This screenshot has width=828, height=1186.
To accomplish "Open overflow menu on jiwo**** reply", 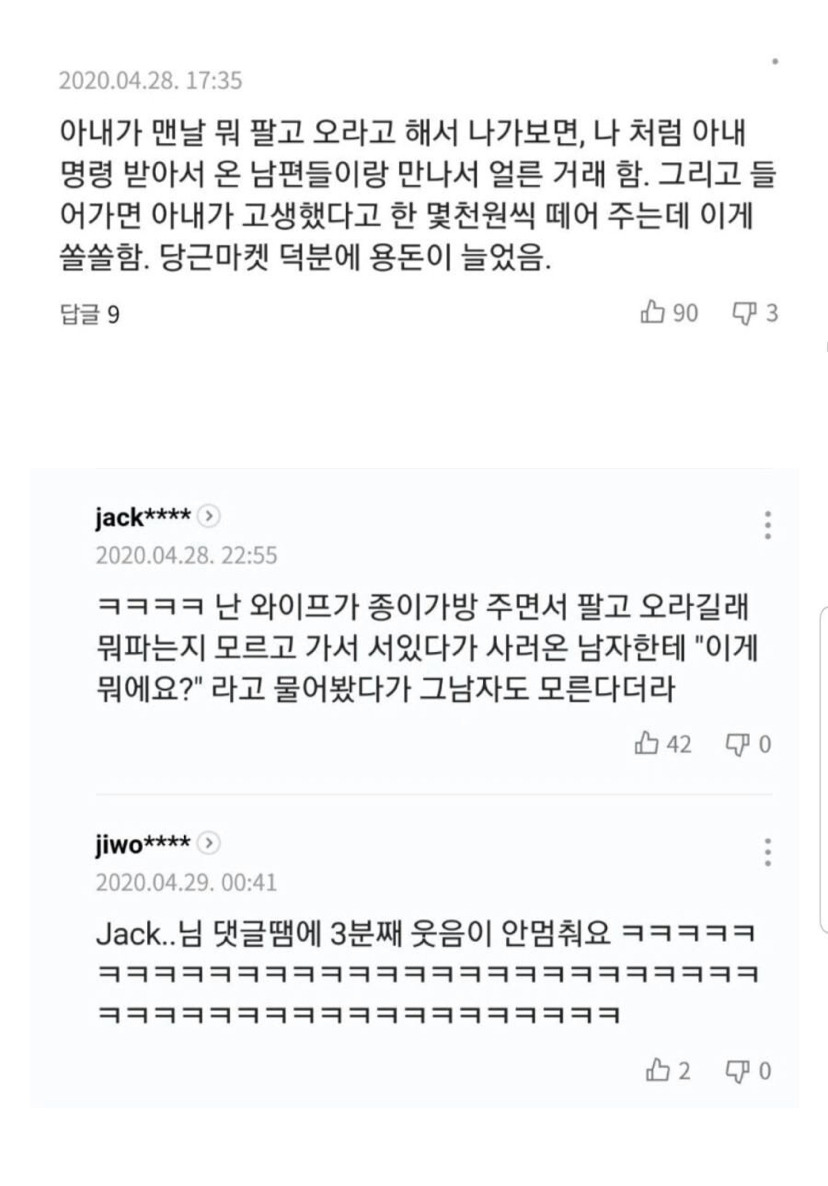I will point(767,852).
